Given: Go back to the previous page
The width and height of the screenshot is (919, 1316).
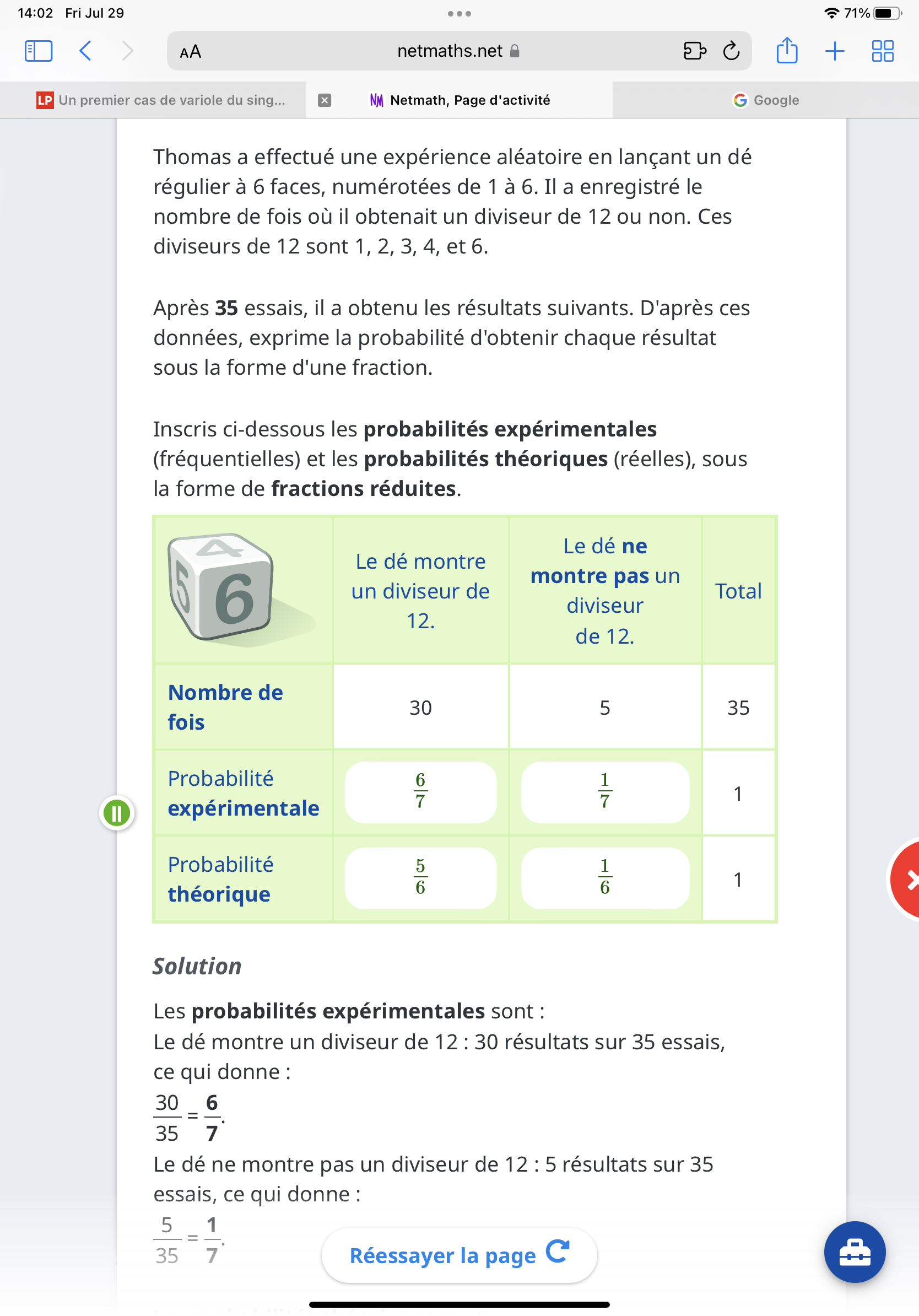Looking at the screenshot, I should click(85, 51).
